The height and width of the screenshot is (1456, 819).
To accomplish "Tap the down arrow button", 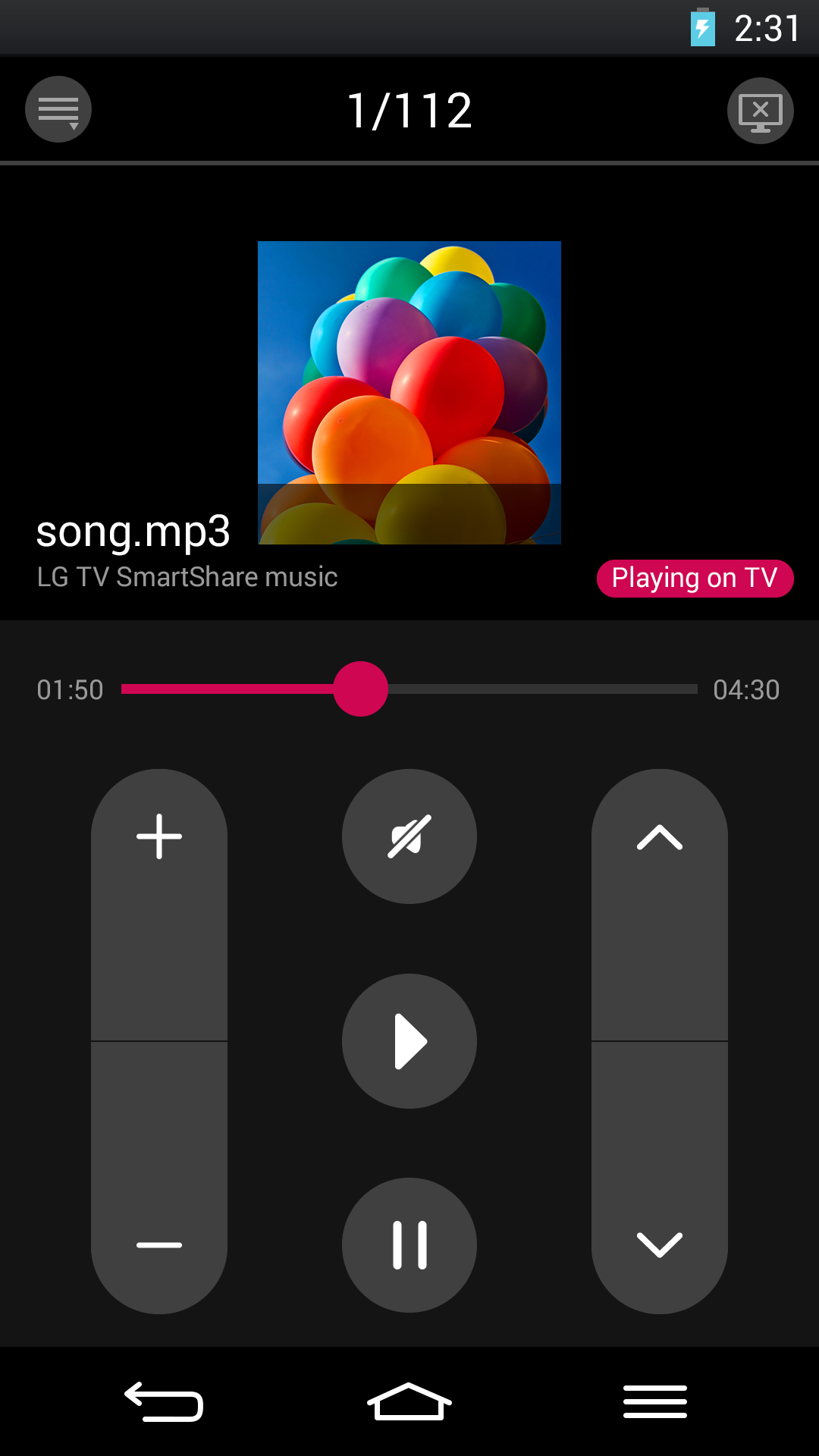I will 660,1244.
